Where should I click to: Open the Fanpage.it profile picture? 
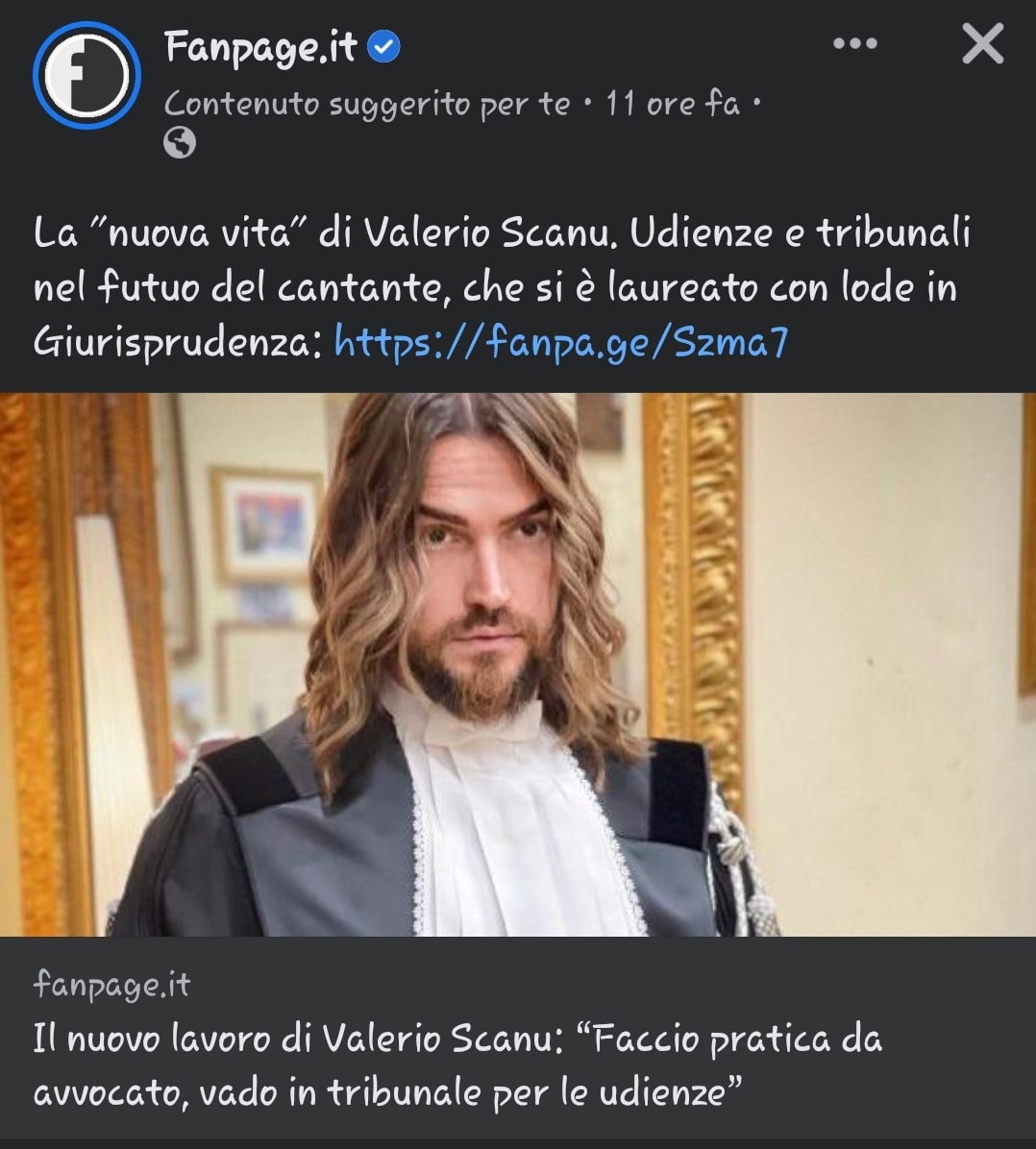tap(86, 75)
